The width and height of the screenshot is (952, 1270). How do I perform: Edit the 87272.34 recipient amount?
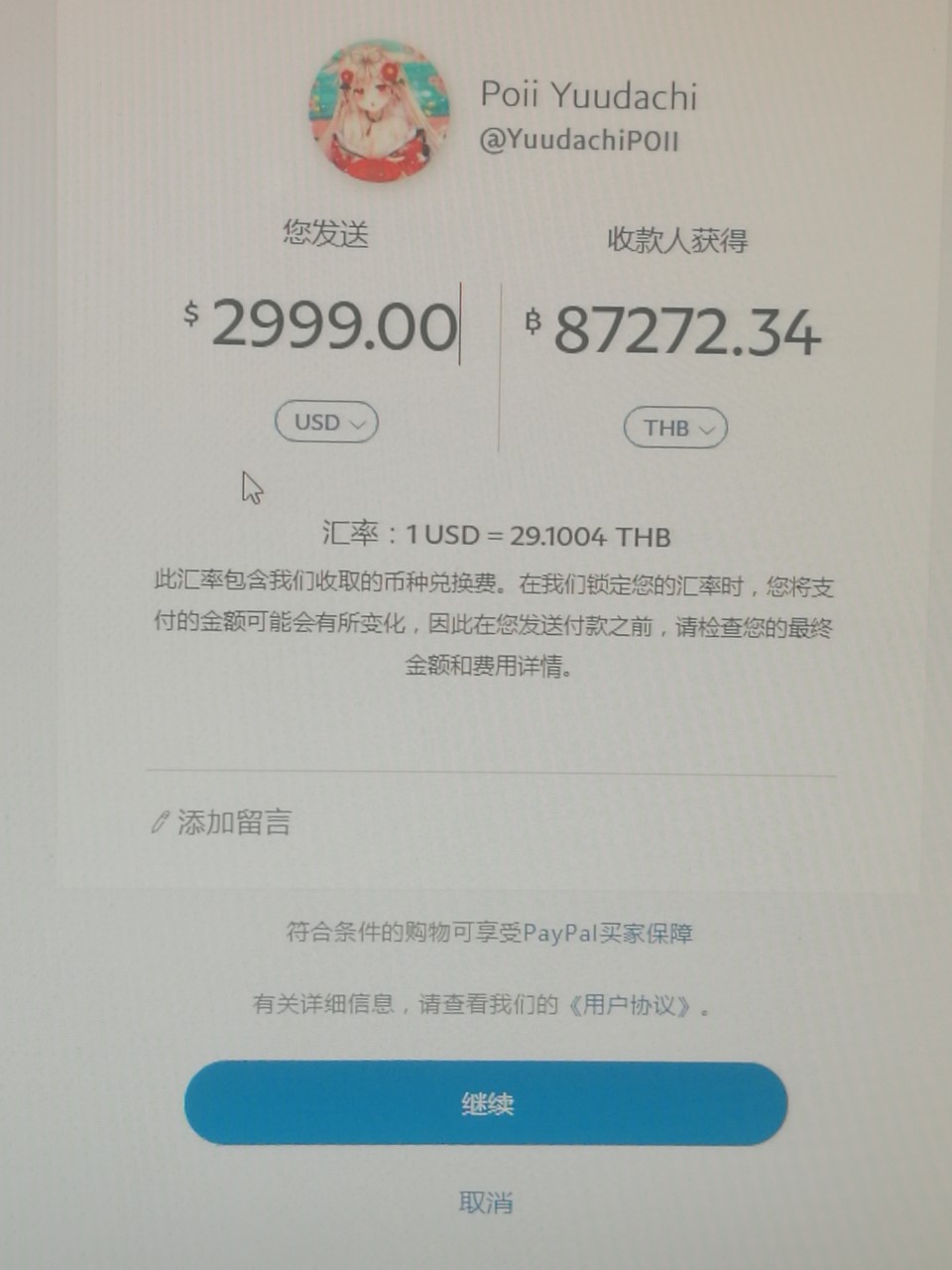point(686,331)
